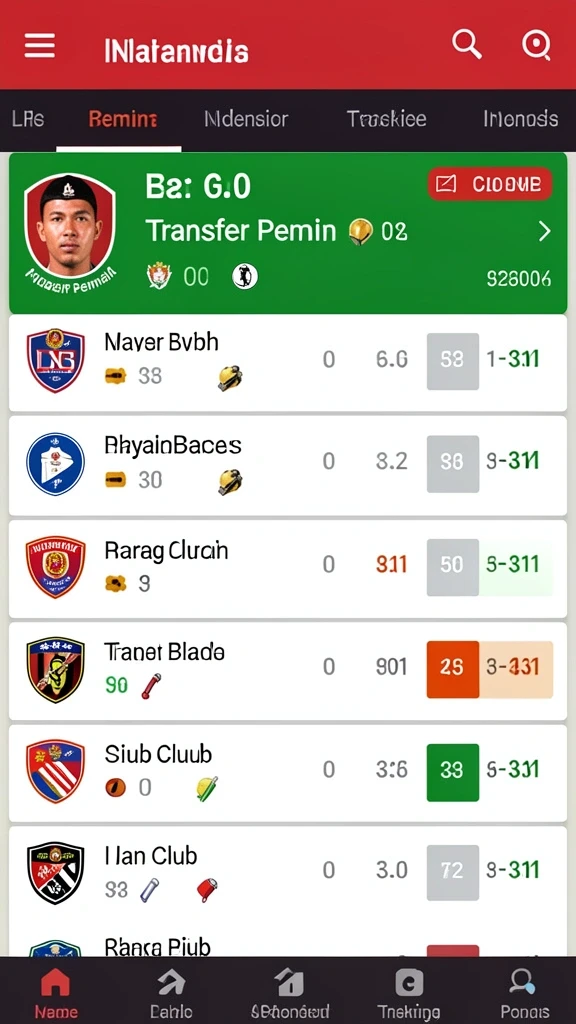Select the Remina tab
Viewport: 576px width, 1024px height.
point(122,119)
